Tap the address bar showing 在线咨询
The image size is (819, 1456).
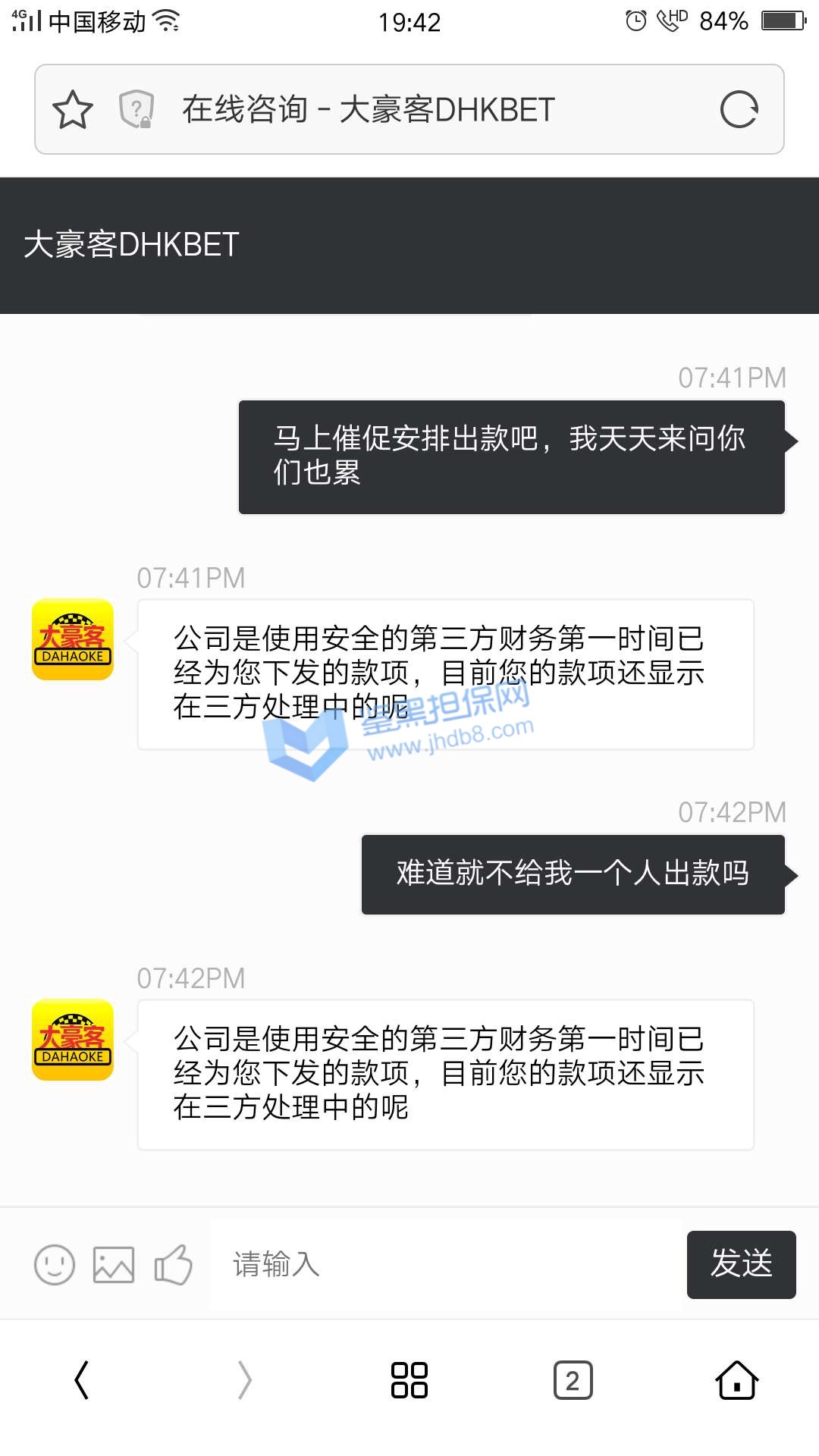(409, 110)
